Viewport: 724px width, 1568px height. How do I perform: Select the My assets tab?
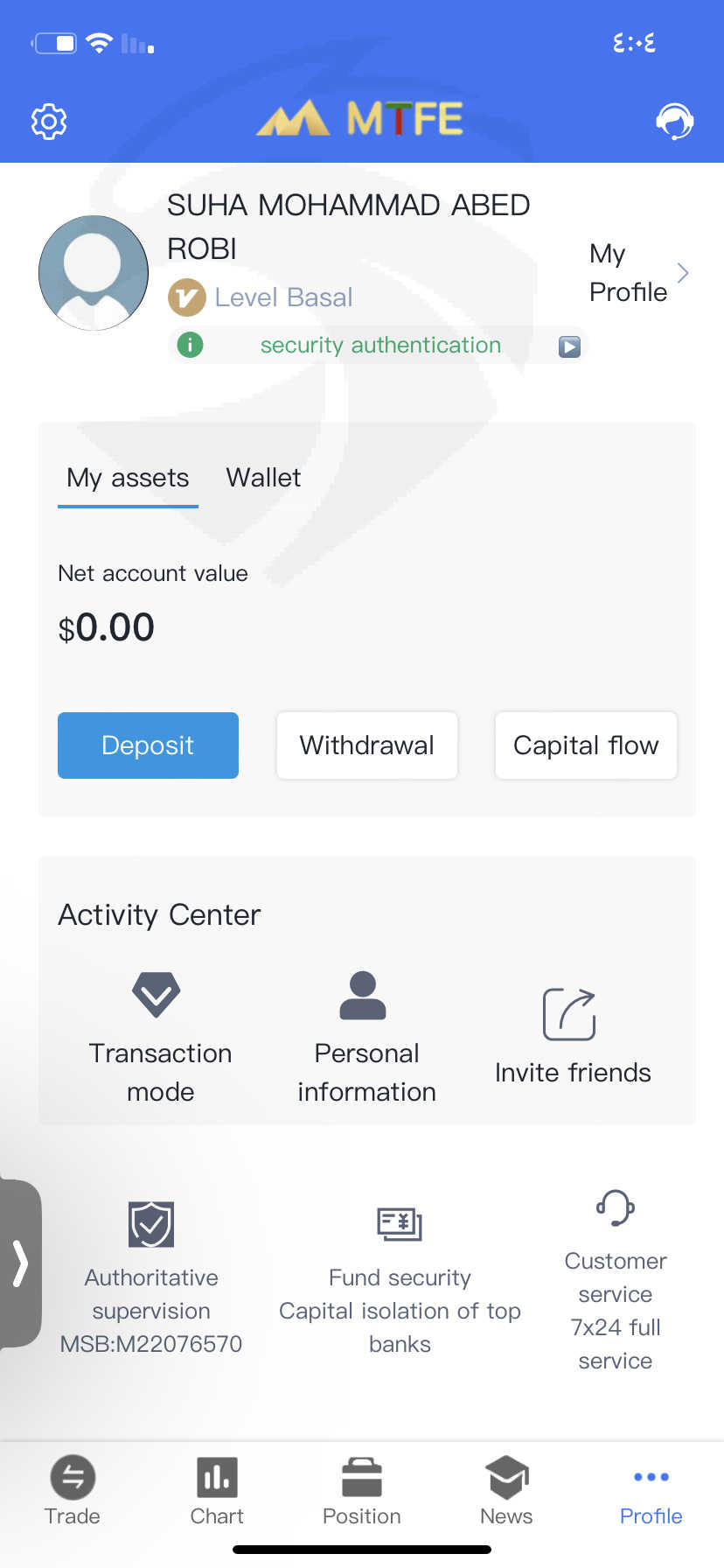pyautogui.click(x=128, y=478)
